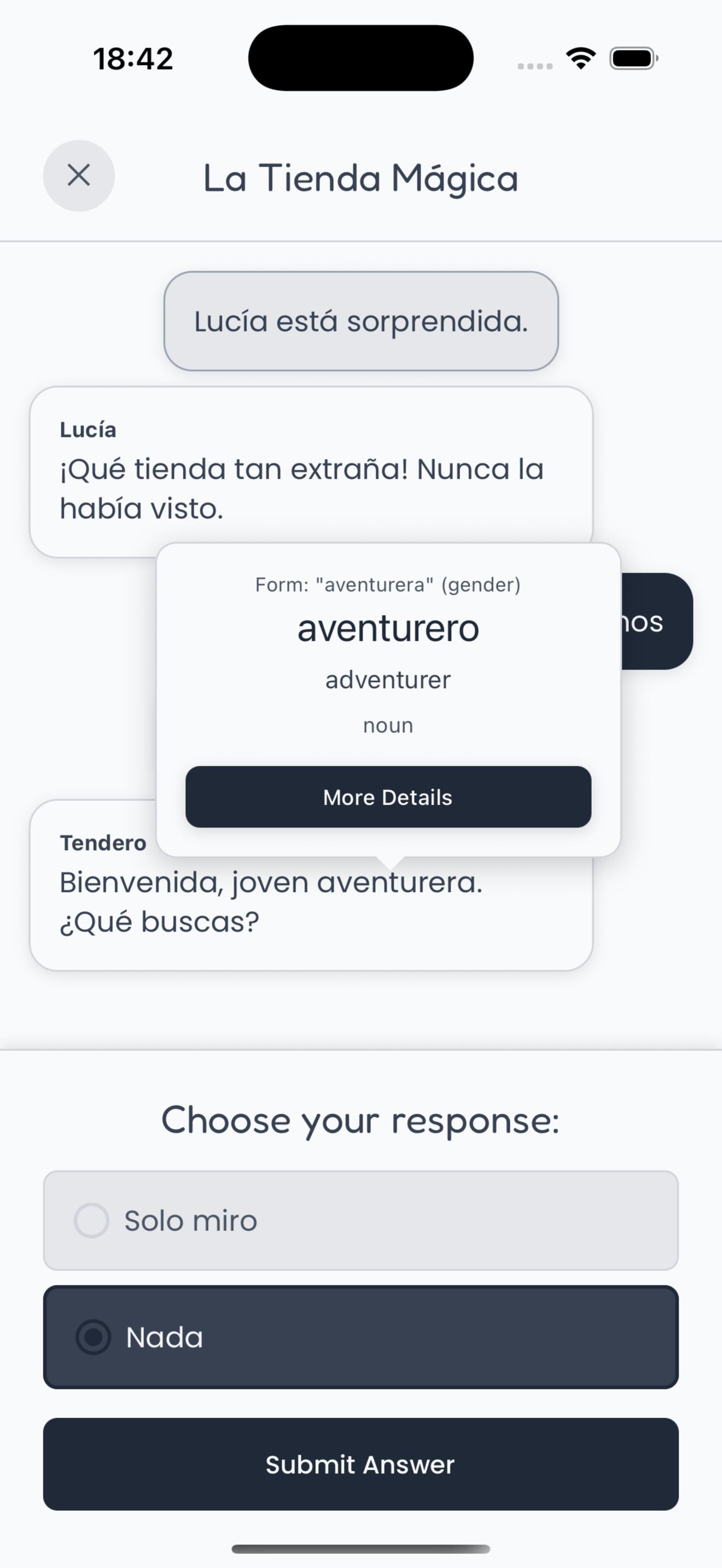Viewport: 722px width, 1568px height.
Task: Select the Nada response
Action: click(x=361, y=1337)
